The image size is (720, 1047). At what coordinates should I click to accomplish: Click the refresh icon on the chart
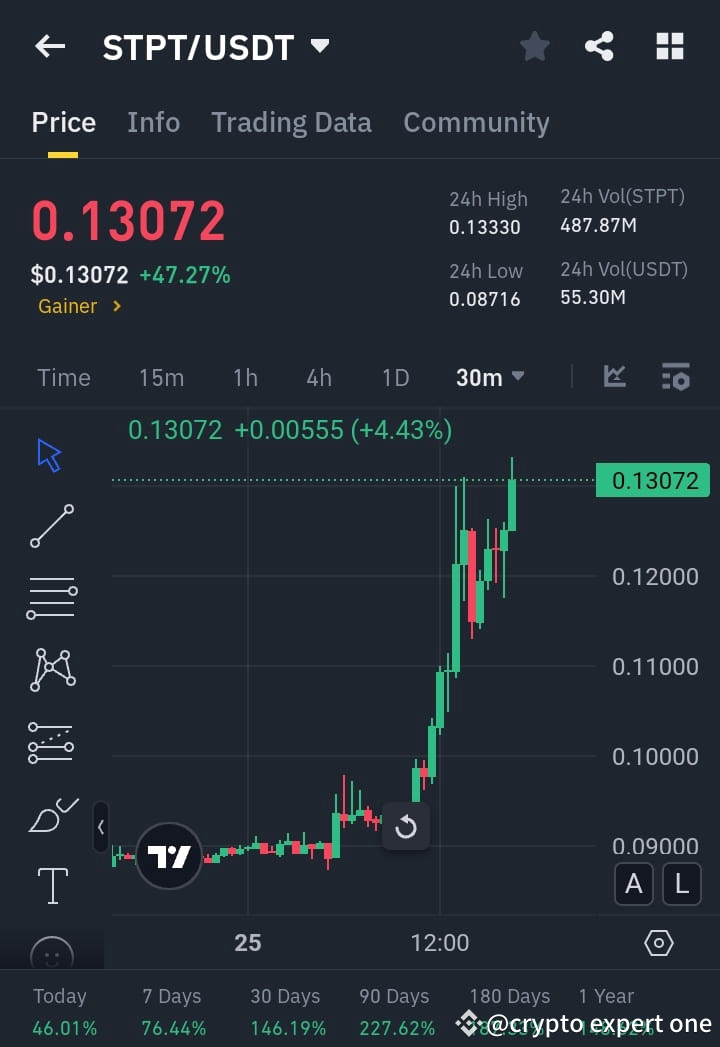pyautogui.click(x=406, y=827)
